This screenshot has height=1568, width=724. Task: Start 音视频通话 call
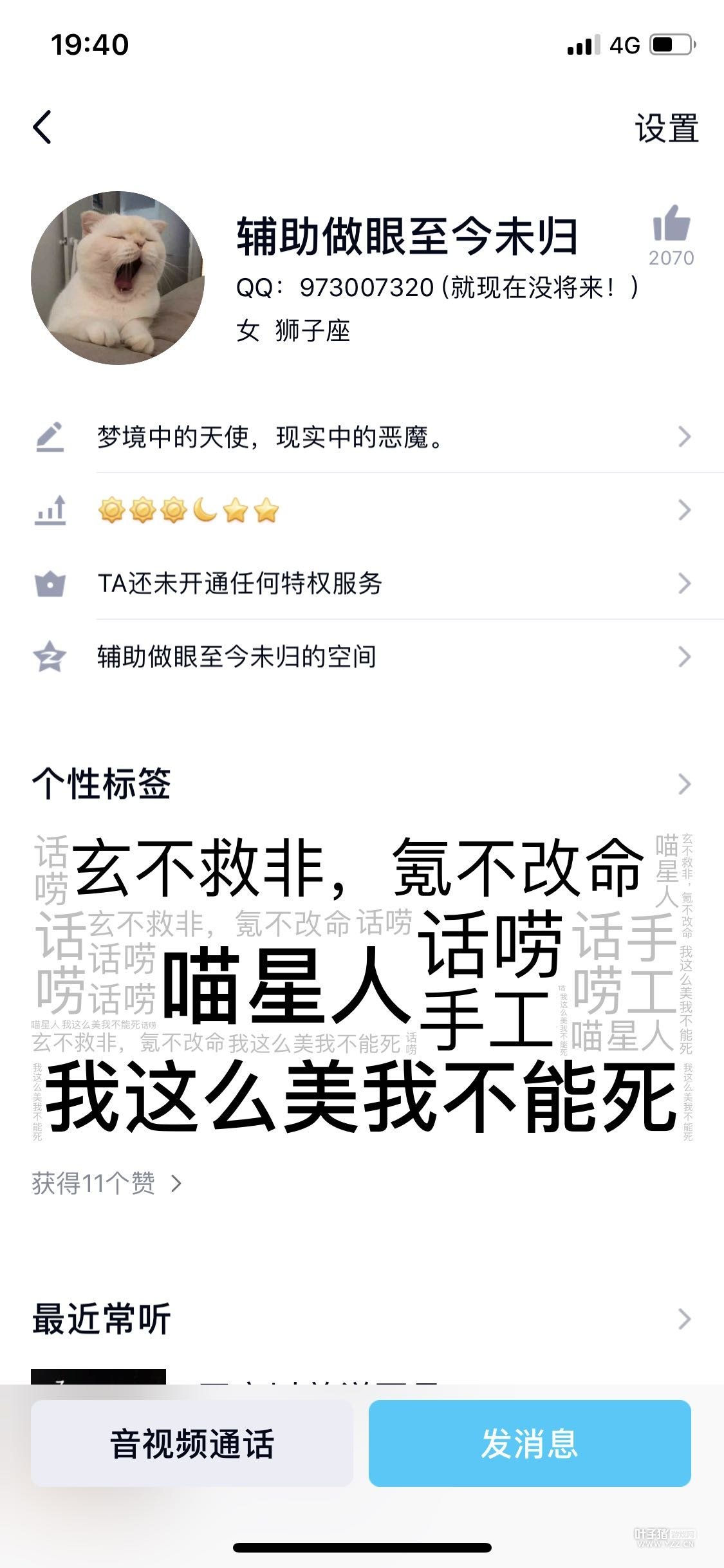click(x=192, y=1443)
